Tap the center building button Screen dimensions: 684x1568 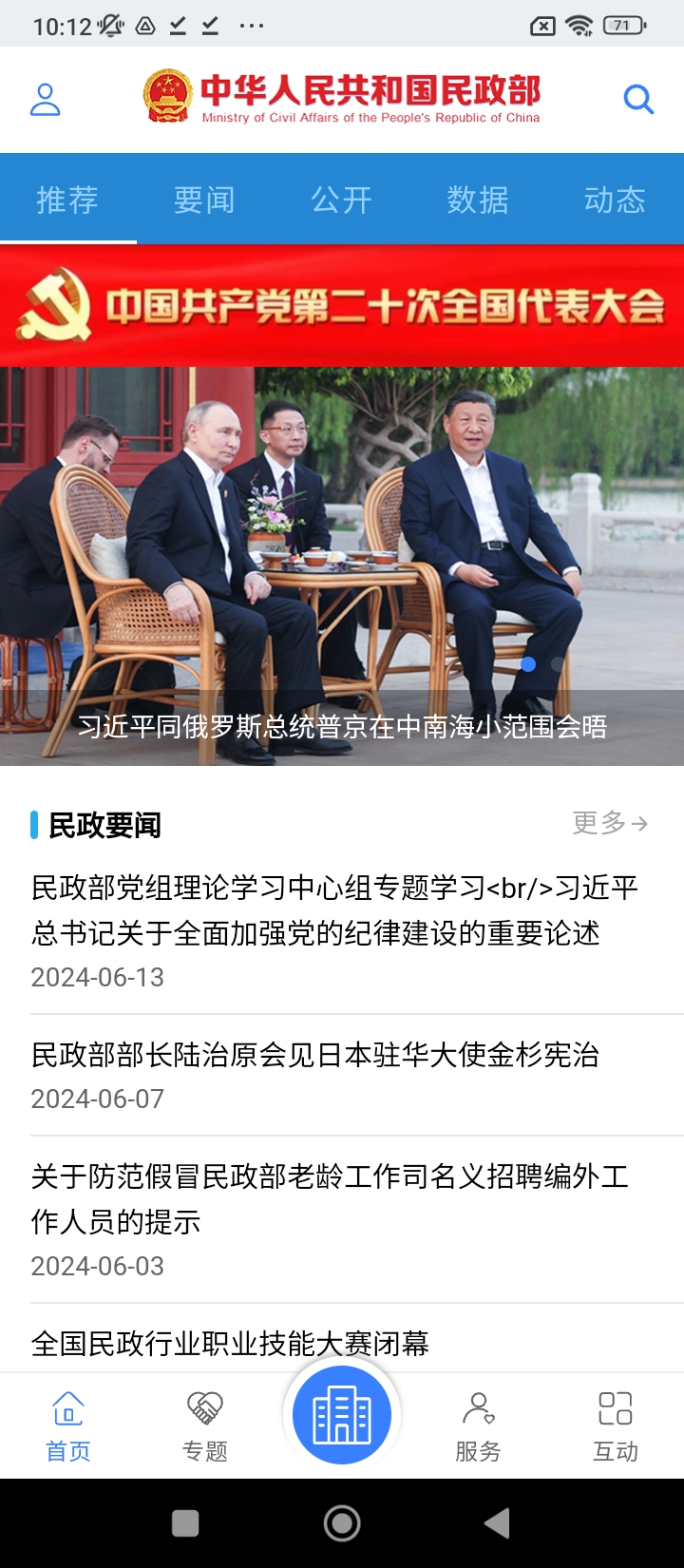coord(342,1414)
